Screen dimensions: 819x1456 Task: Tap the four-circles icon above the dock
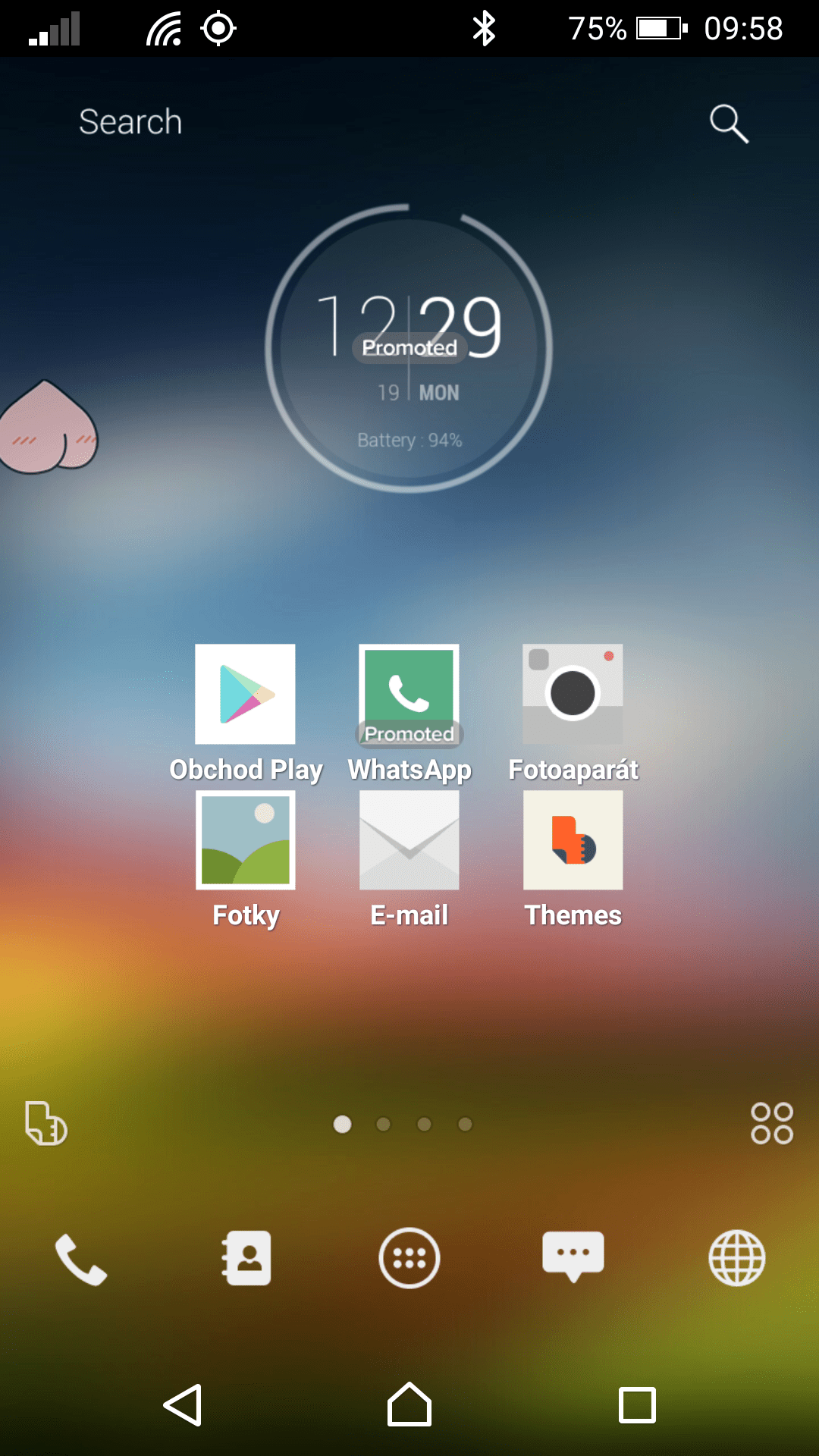[771, 1123]
